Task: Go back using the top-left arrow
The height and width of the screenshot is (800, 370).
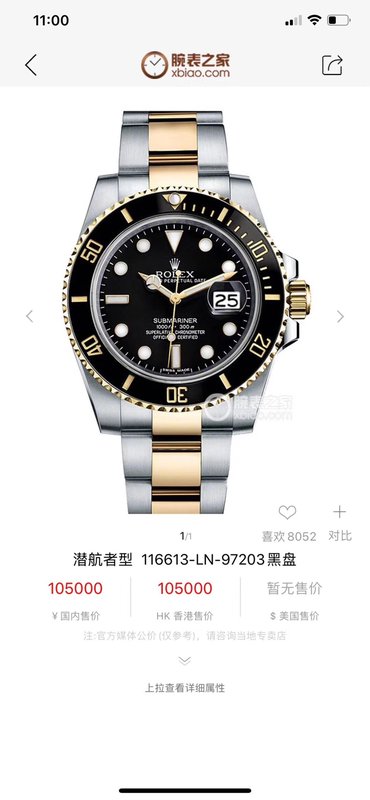Action: 31,65
